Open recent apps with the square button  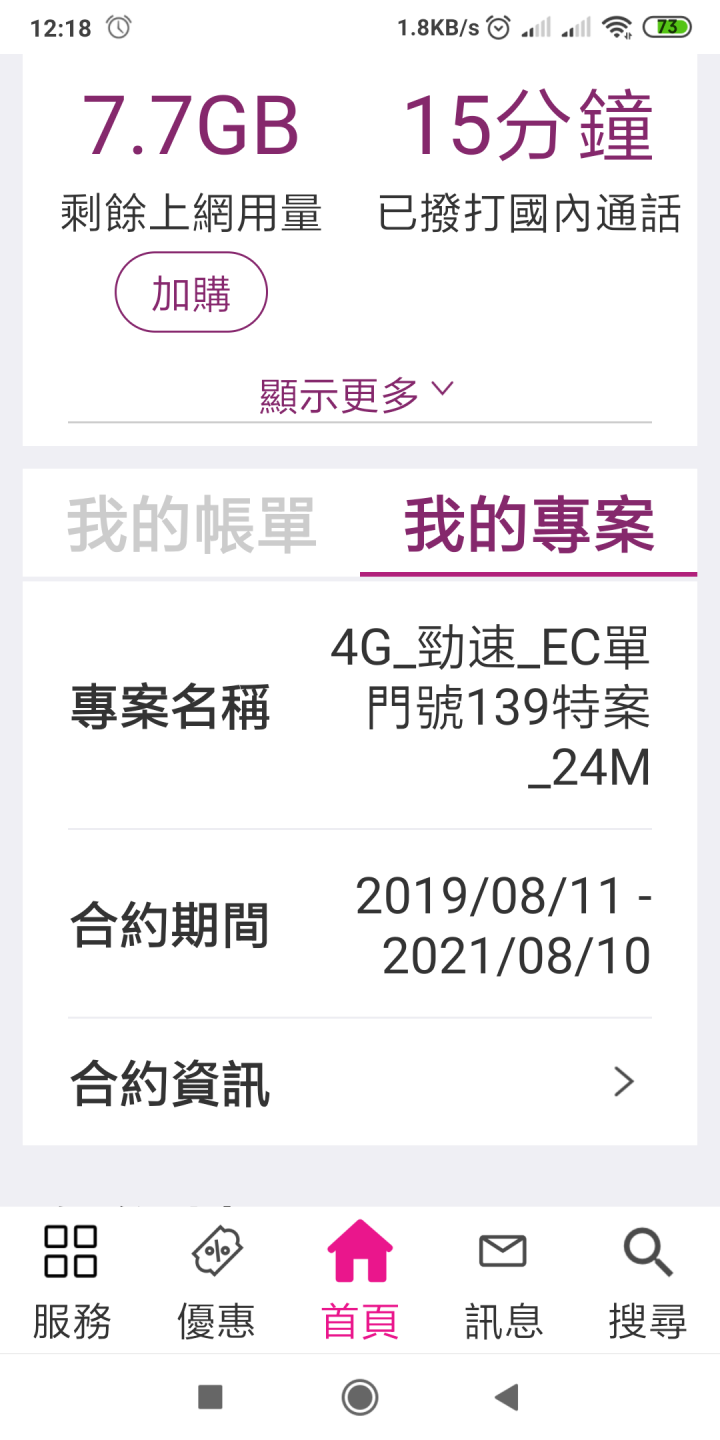coord(210,1397)
